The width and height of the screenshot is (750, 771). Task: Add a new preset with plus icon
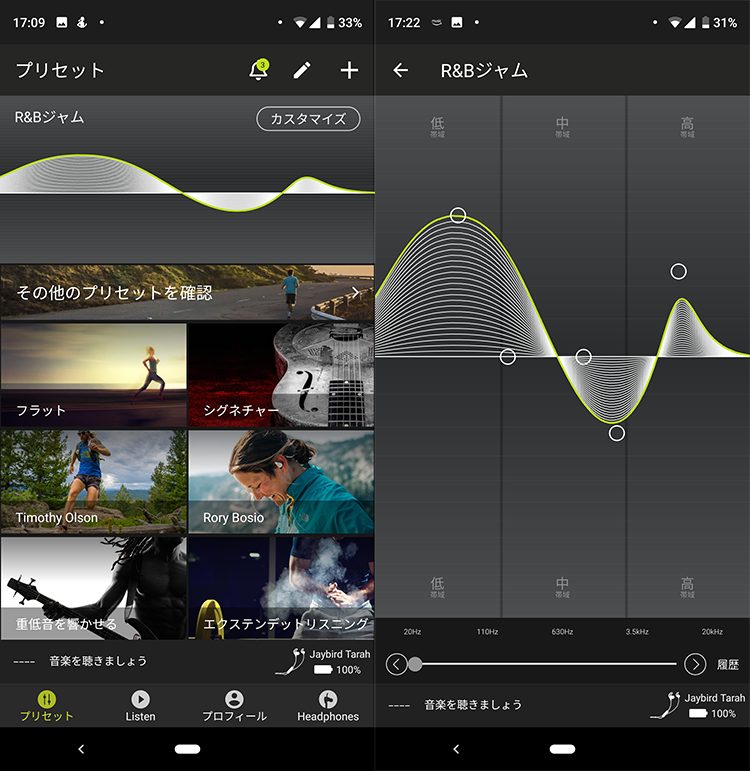point(349,70)
